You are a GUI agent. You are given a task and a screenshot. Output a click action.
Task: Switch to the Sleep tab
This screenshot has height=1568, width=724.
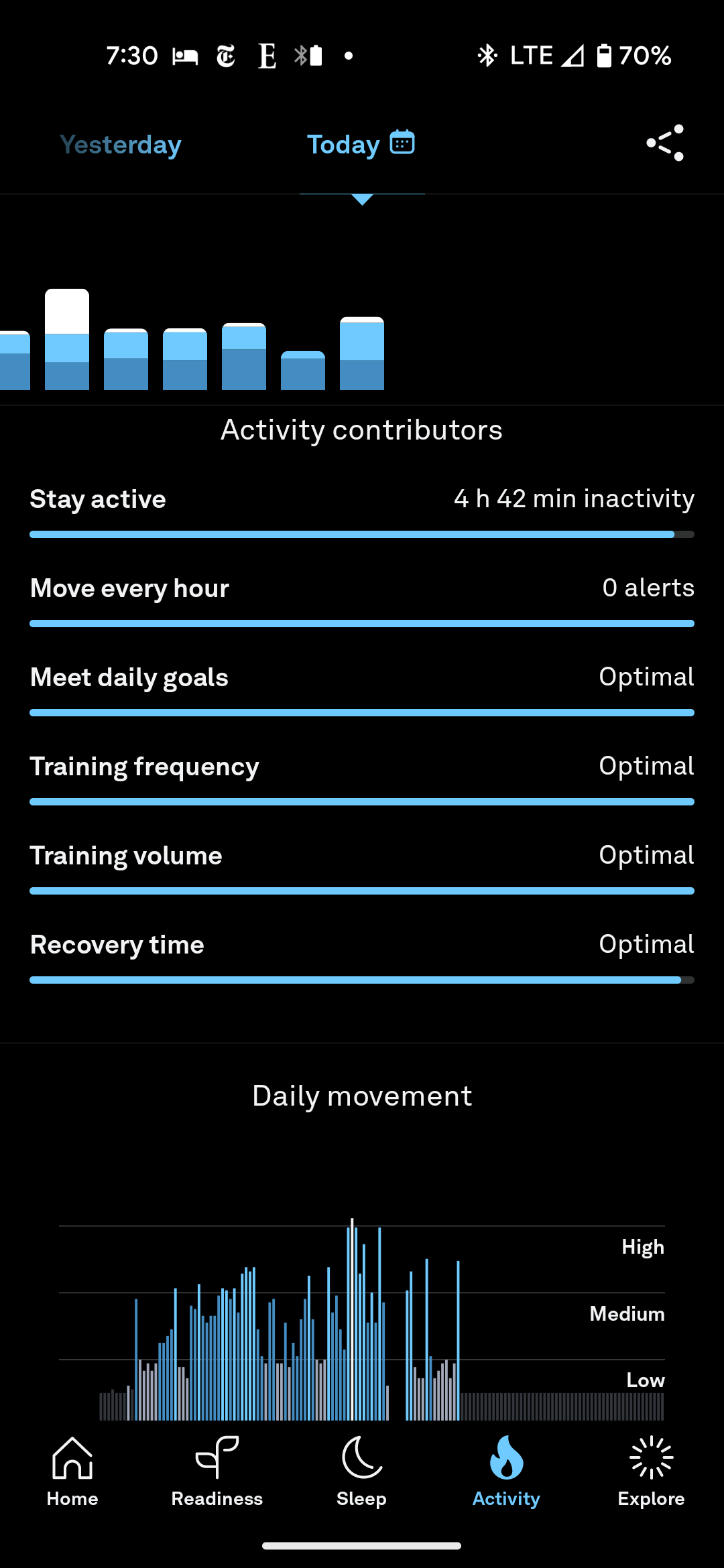tap(361, 1470)
